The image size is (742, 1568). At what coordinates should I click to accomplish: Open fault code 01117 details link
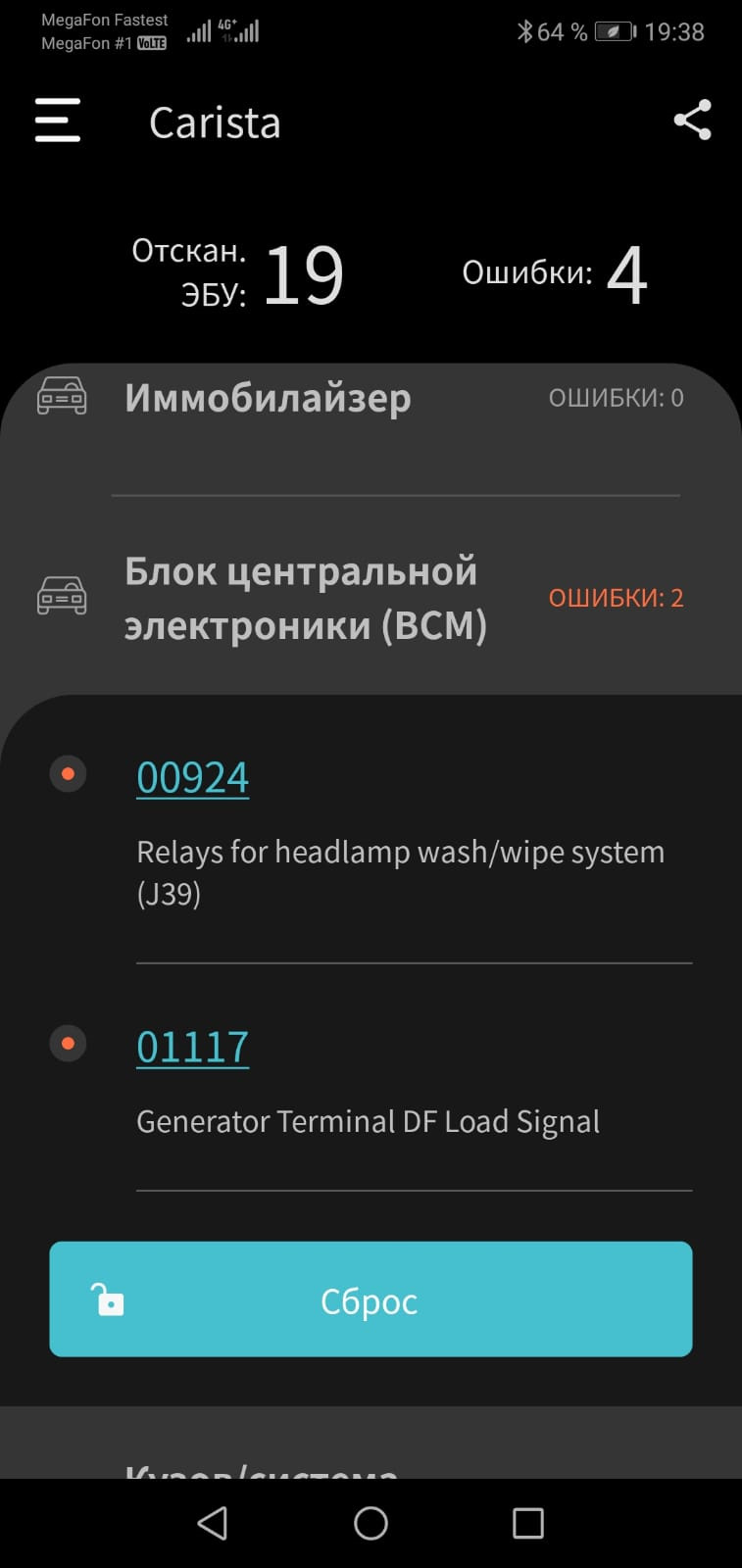192,1045
